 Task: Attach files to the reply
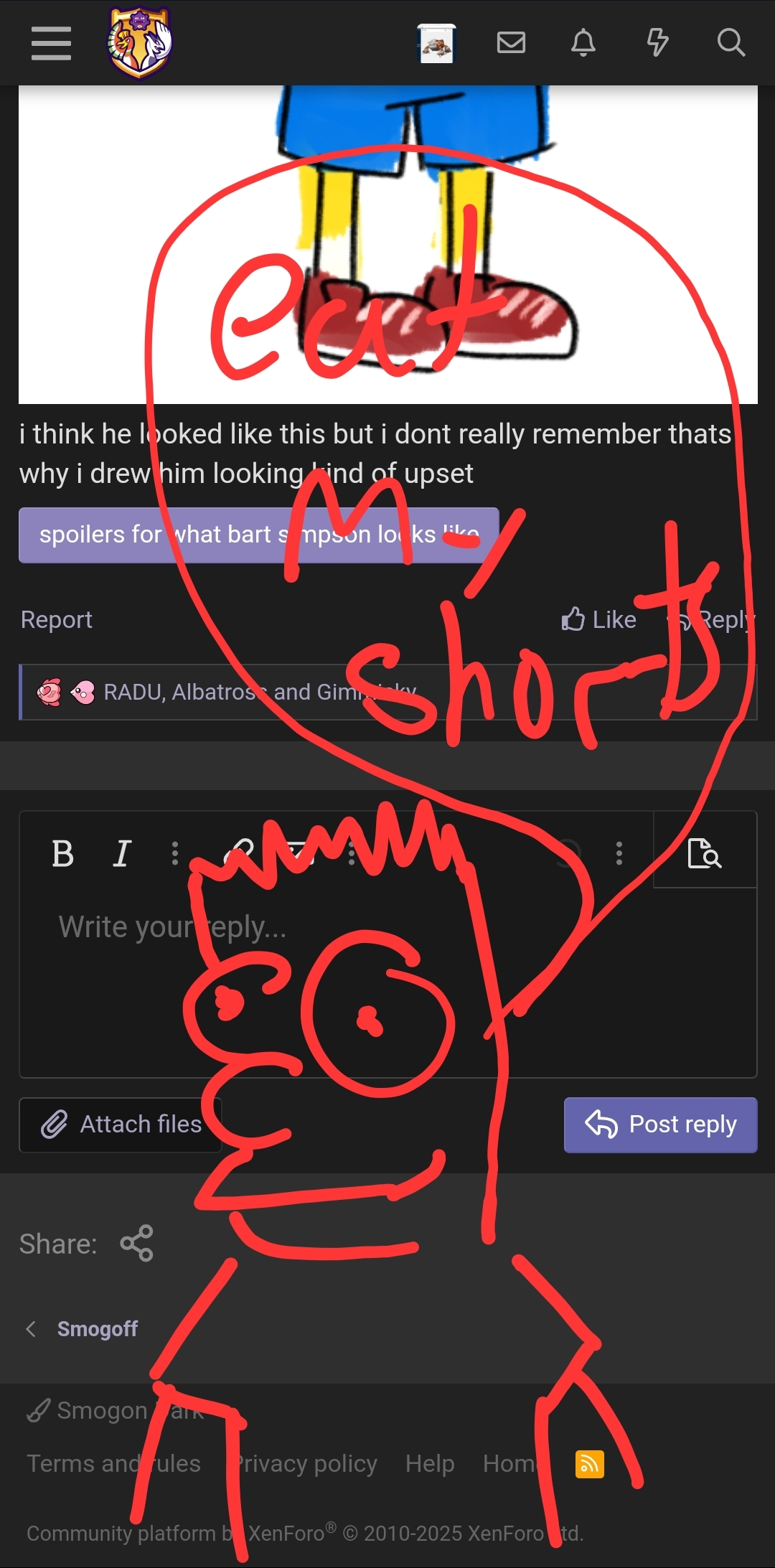coord(121,1125)
